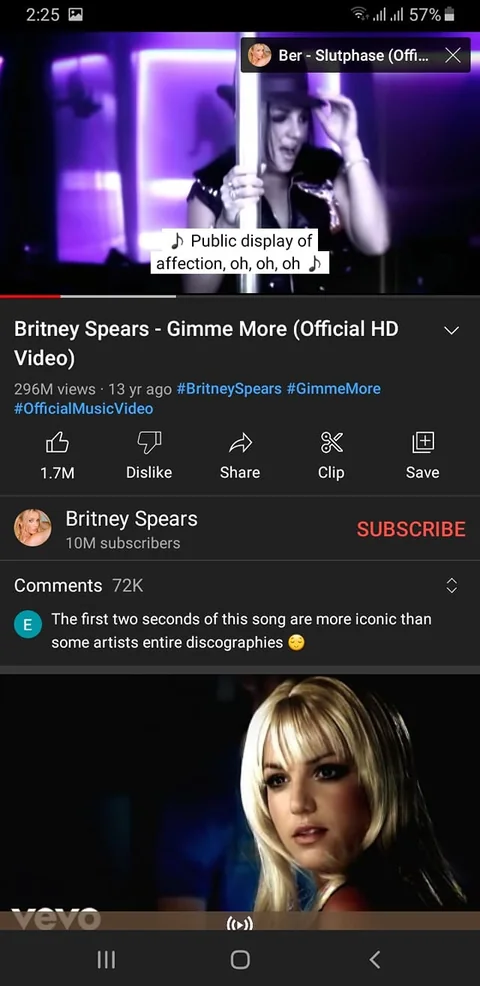Viewport: 480px width, 986px height.
Task: Open the #BritneySpears hashtag
Action: pyautogui.click(x=229, y=389)
